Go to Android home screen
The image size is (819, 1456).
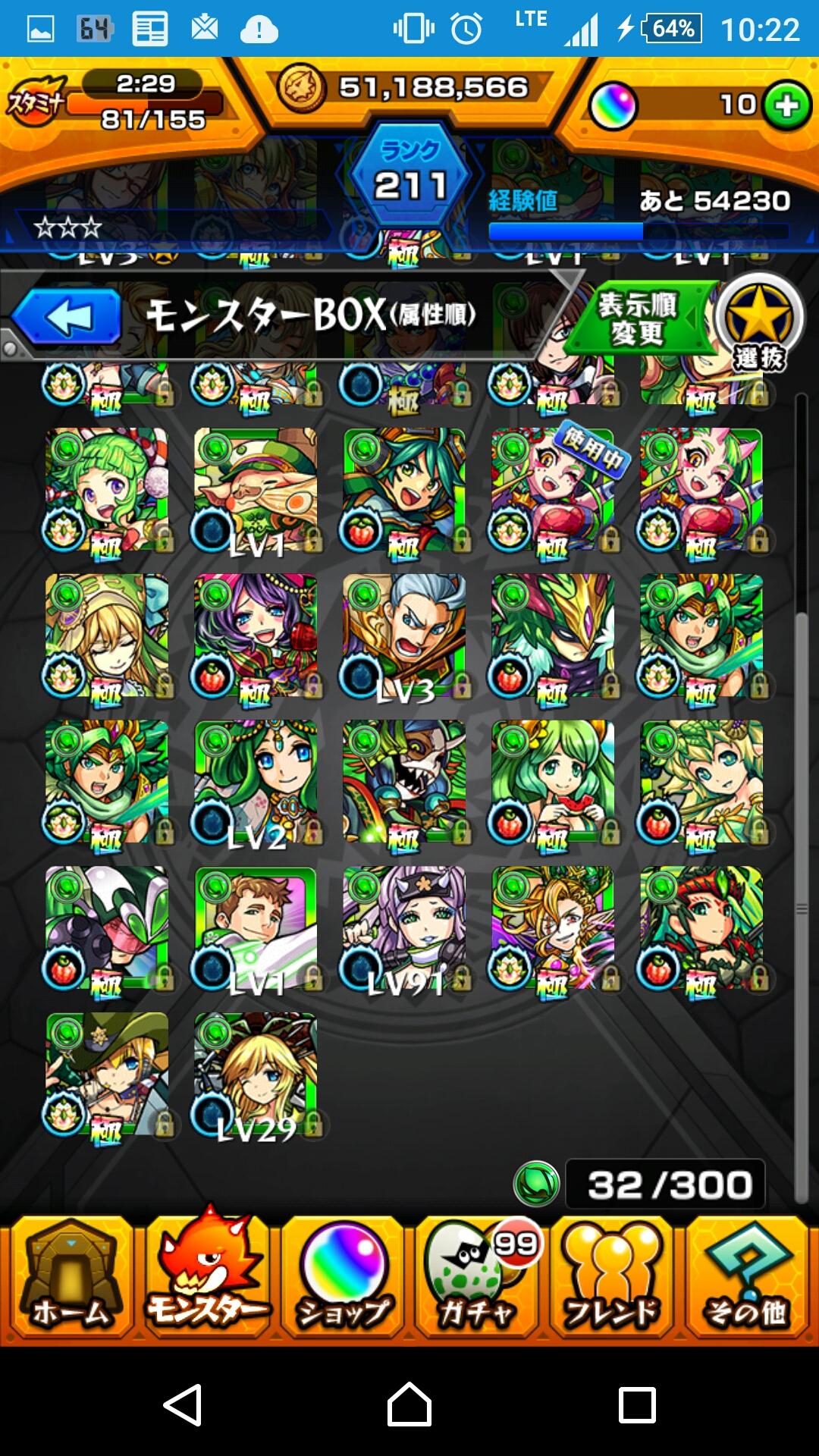click(409, 1404)
